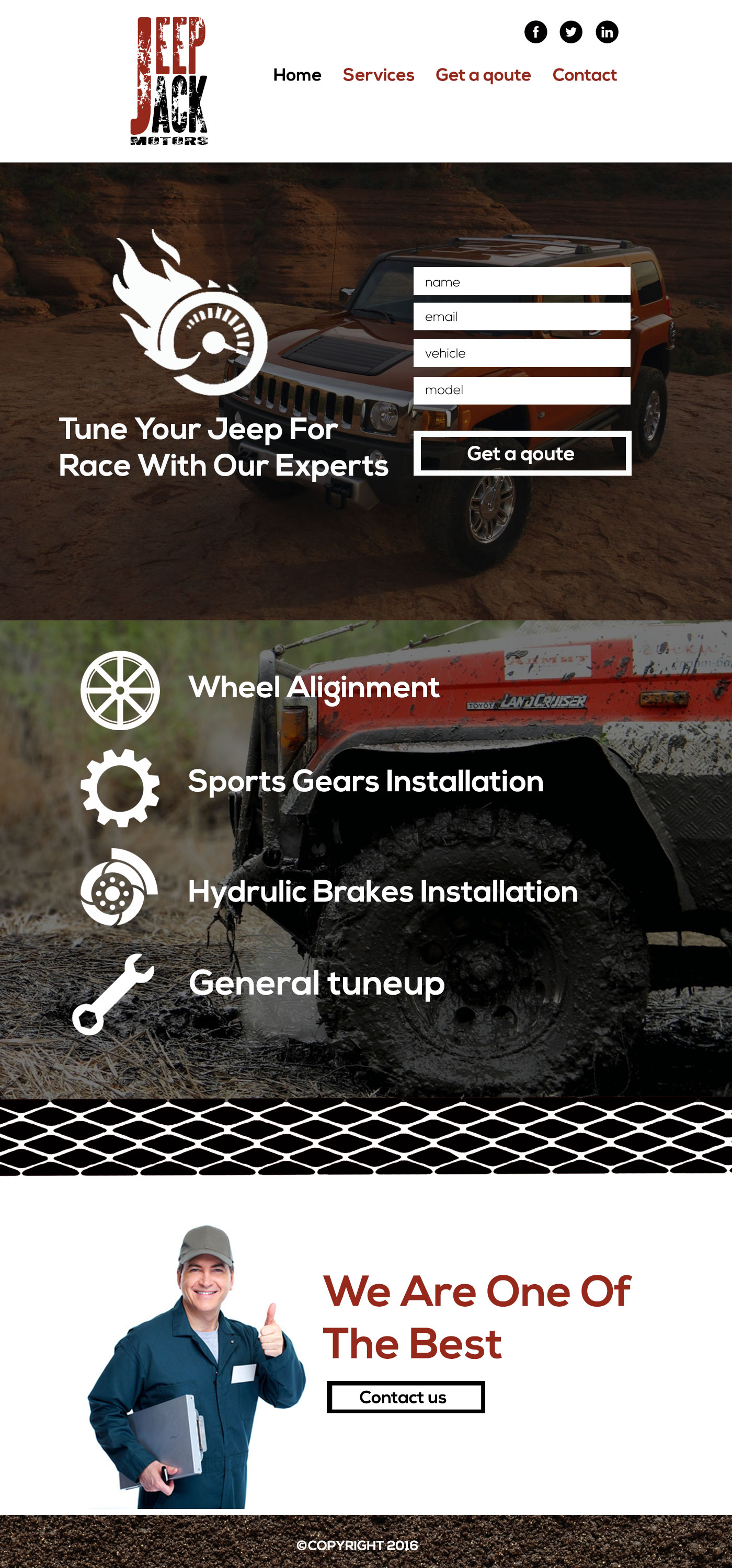Submit with the Get a qoute button
The image size is (732, 1568).
pos(522,454)
